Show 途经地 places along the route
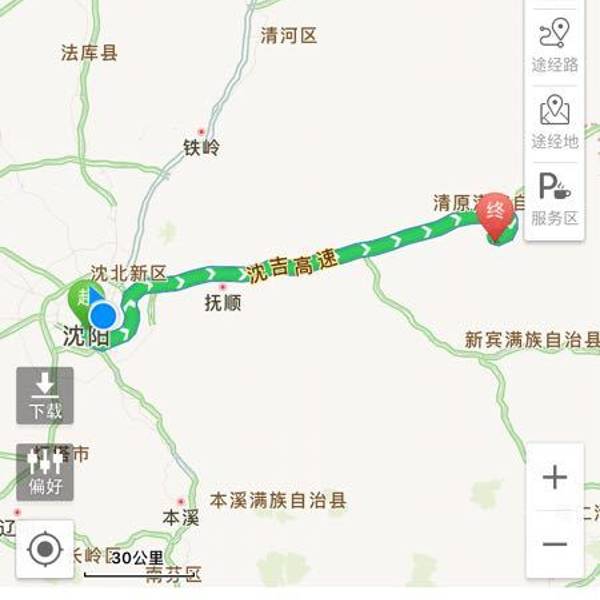Screen dimensions: 600x600 (554, 120)
